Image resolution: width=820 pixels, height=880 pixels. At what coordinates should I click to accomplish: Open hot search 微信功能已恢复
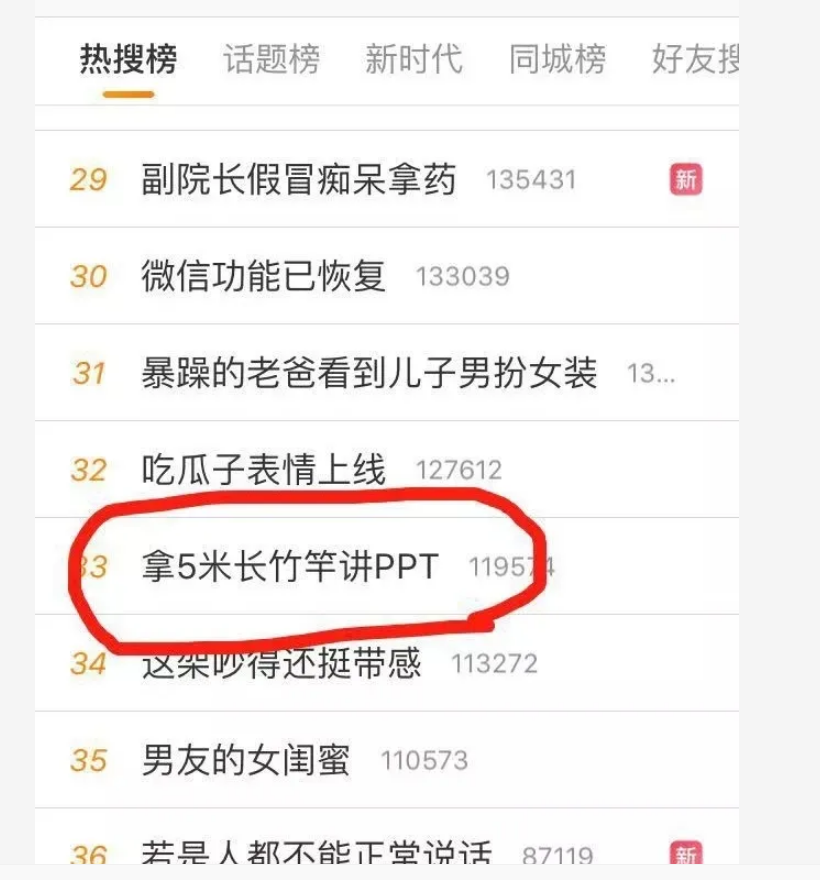[x=264, y=276]
